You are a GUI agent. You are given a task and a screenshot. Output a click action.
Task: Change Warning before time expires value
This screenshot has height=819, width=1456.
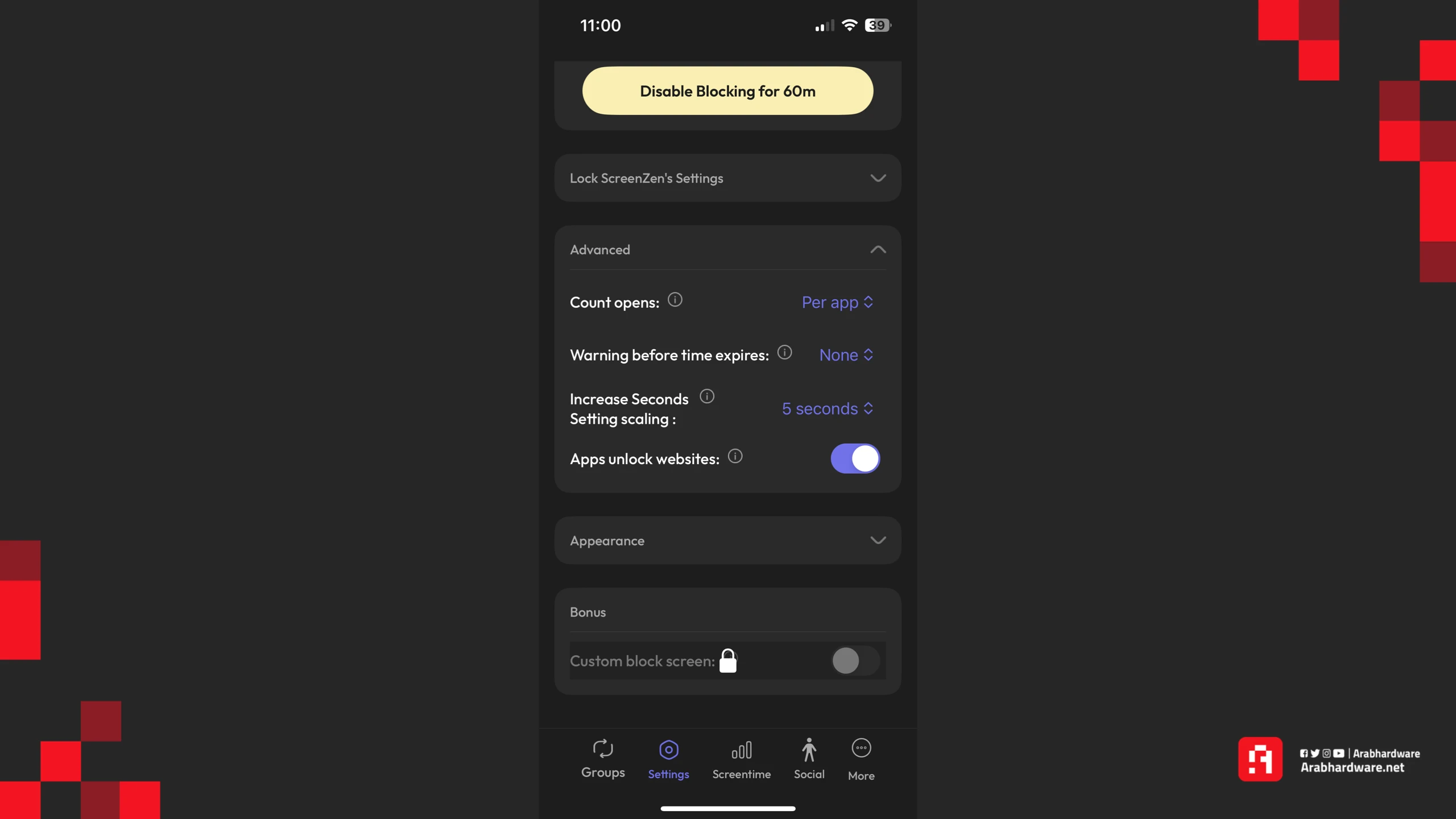[x=846, y=355]
